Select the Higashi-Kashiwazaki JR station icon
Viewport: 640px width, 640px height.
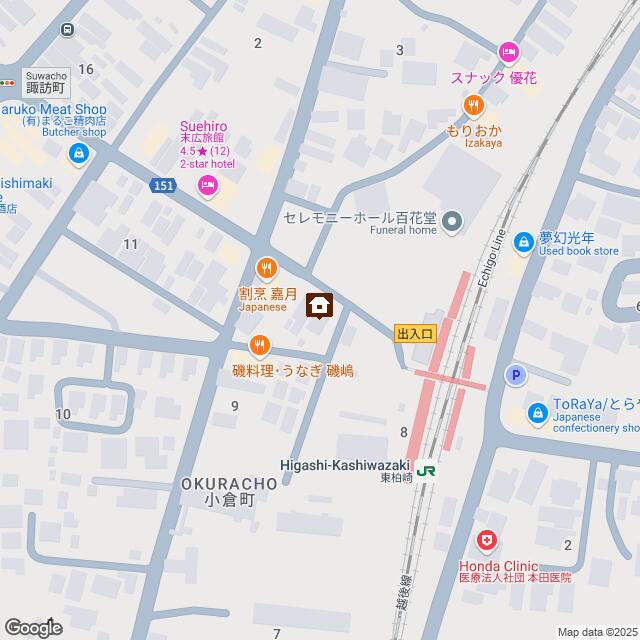[x=427, y=470]
